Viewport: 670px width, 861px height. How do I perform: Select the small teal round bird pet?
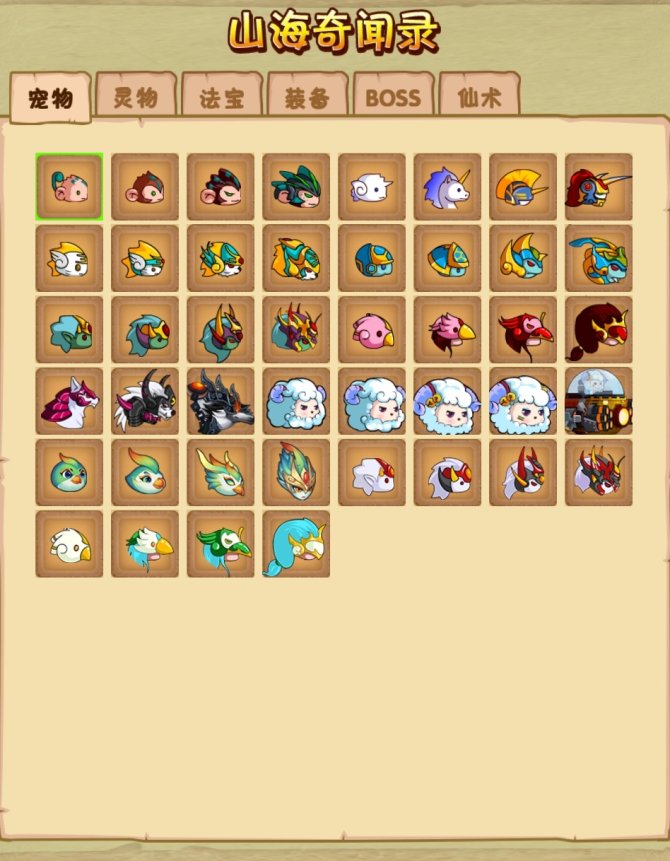point(69,473)
